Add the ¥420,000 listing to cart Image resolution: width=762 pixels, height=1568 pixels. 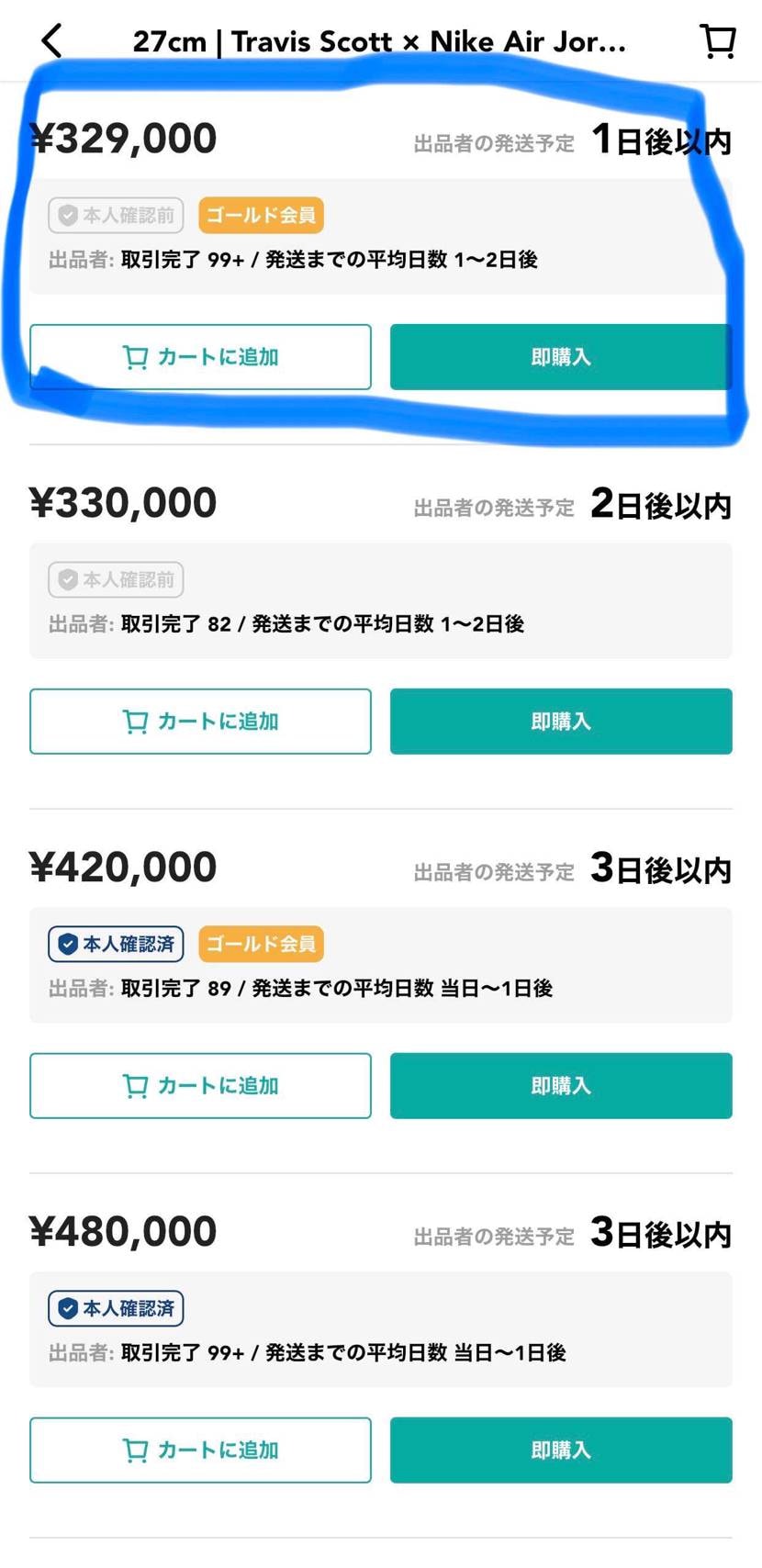point(200,1086)
